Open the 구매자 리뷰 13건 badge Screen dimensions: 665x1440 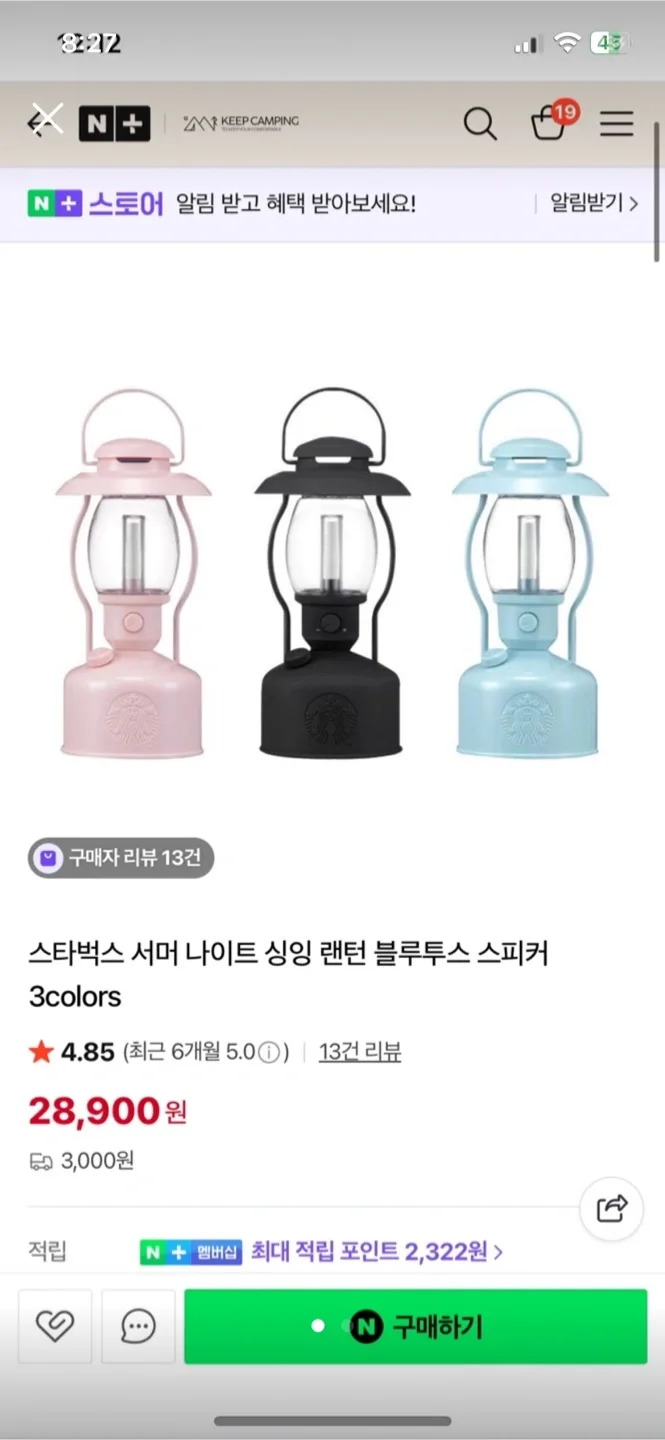coord(121,858)
